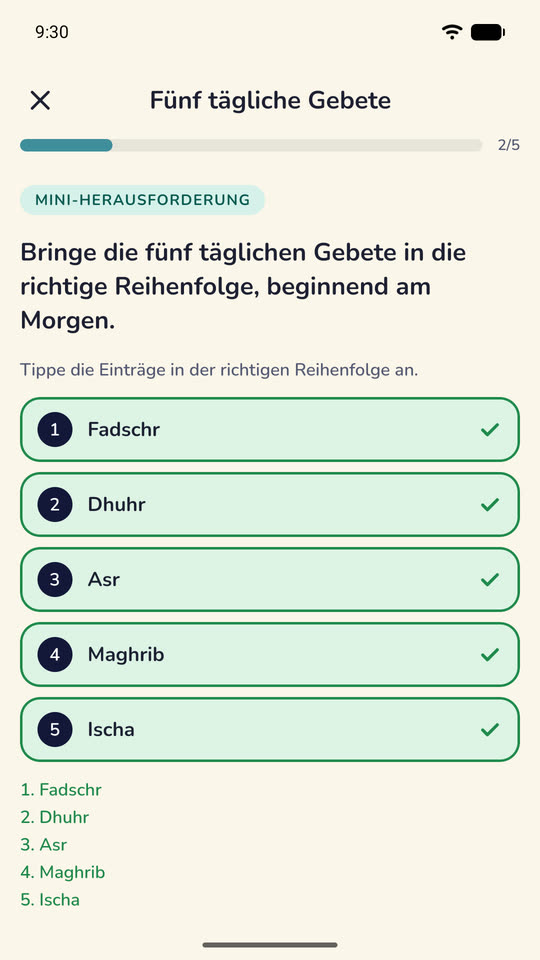Select the Ischa entry

click(270, 729)
